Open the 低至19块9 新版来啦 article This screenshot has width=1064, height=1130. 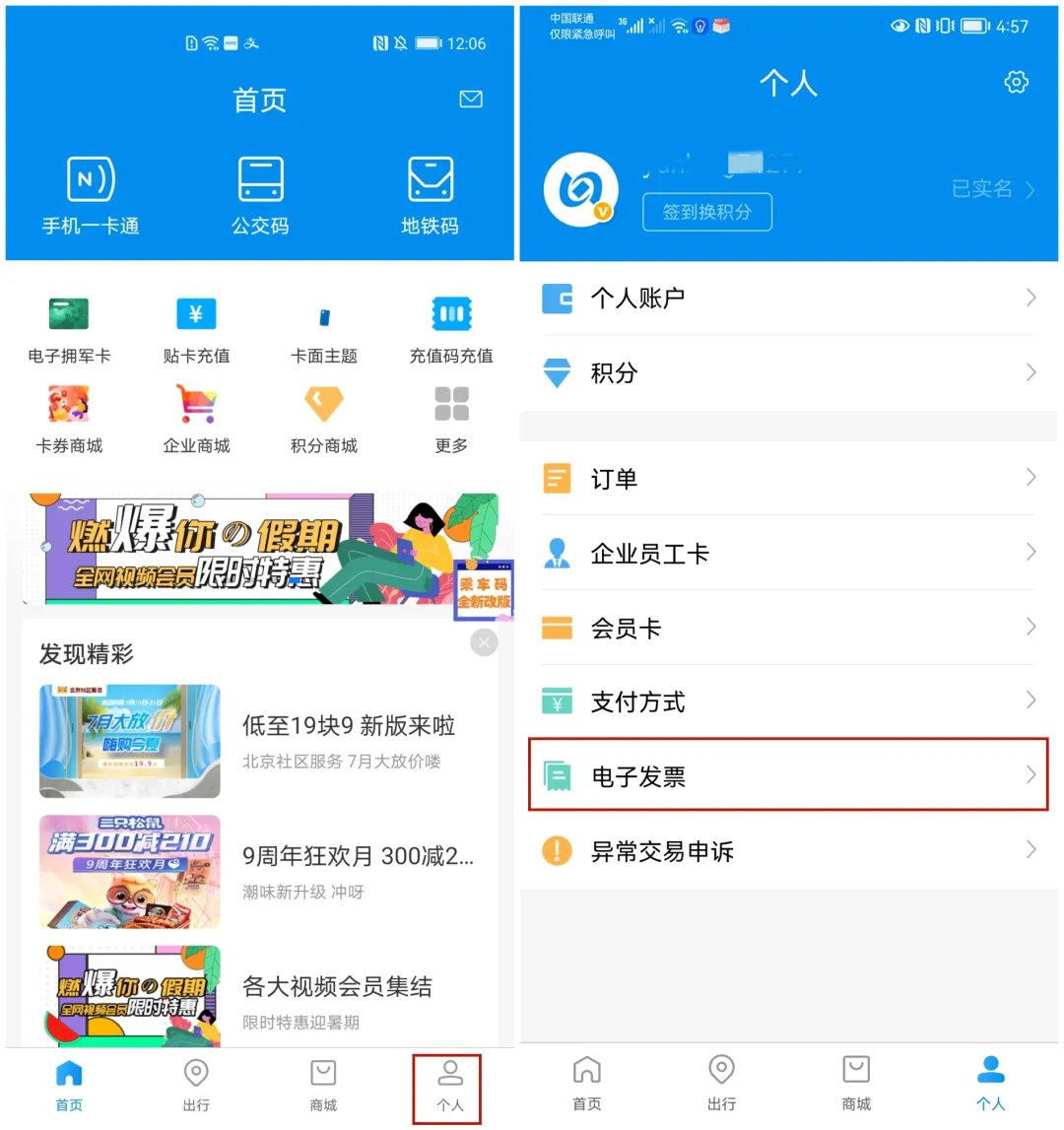tap(266, 741)
